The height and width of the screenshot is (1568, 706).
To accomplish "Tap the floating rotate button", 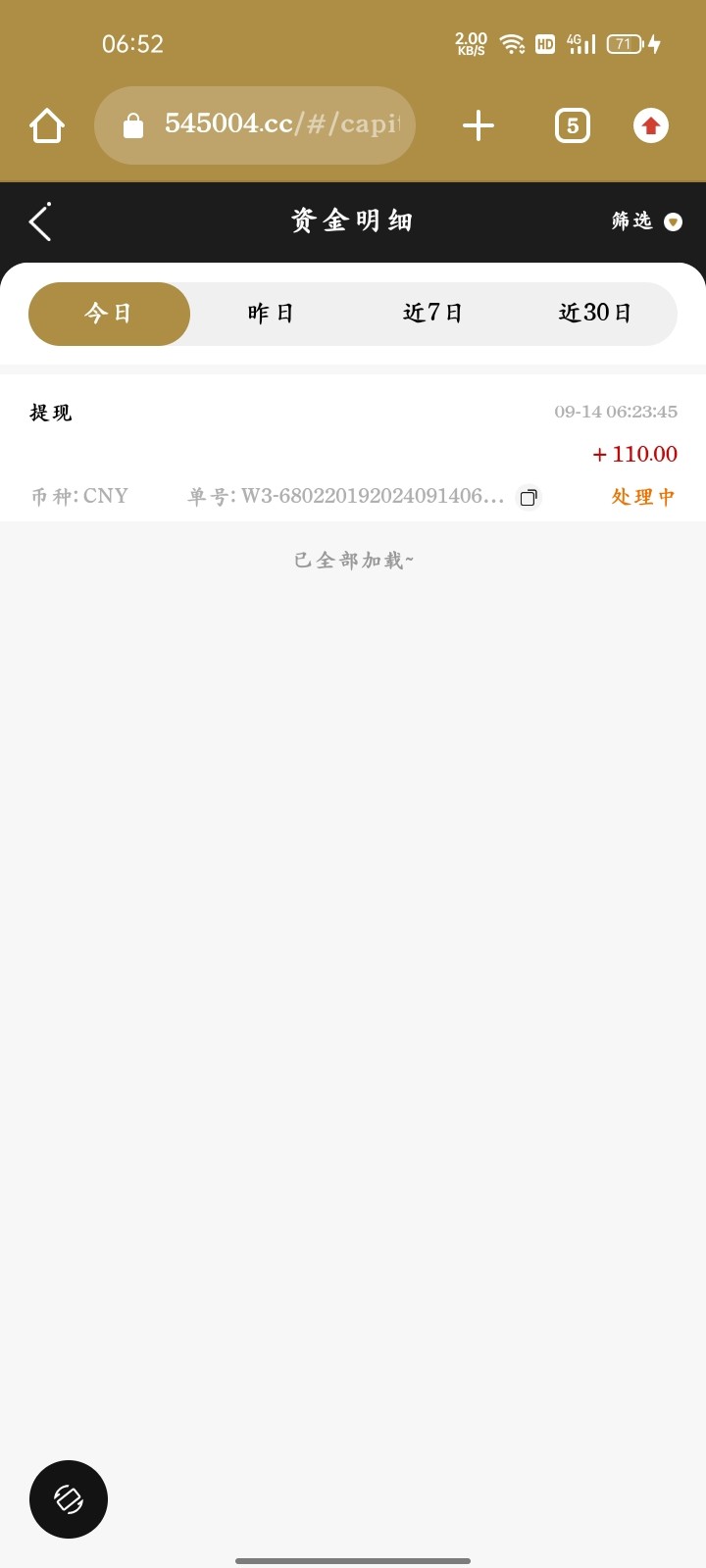I will (x=69, y=1499).
